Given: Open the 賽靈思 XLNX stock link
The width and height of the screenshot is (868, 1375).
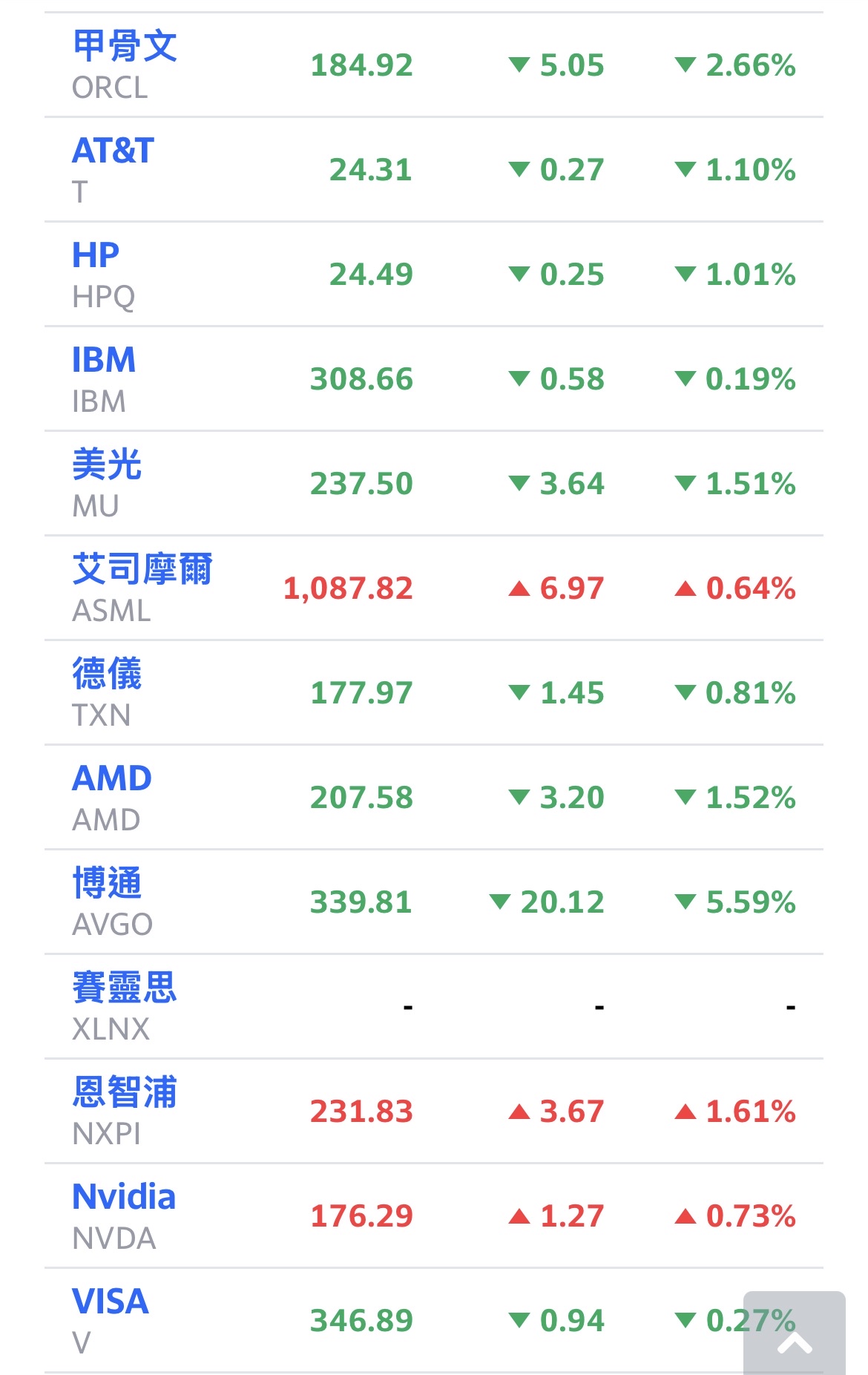Looking at the screenshot, I should [125, 988].
